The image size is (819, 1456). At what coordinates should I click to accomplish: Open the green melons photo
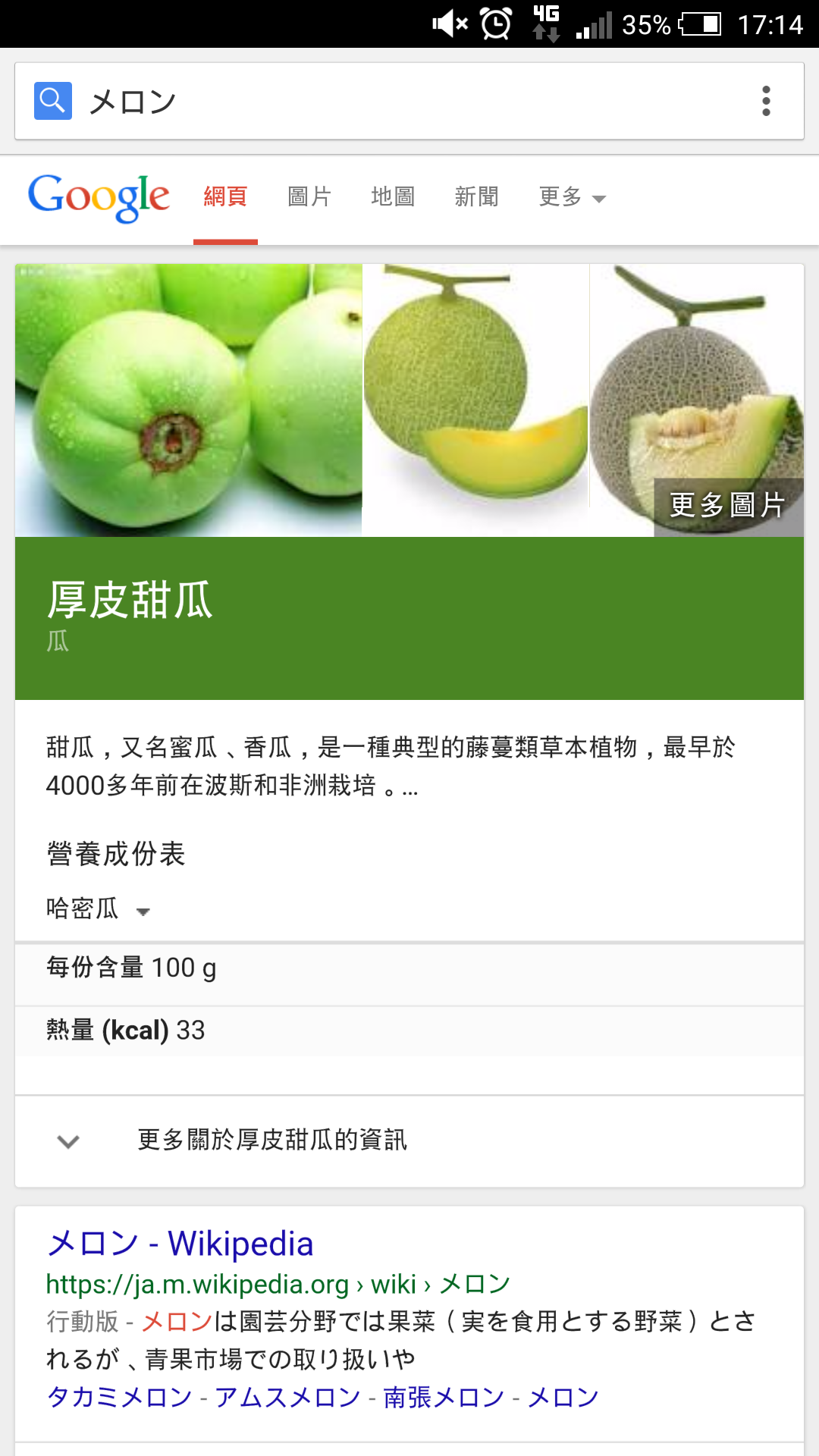[x=188, y=400]
